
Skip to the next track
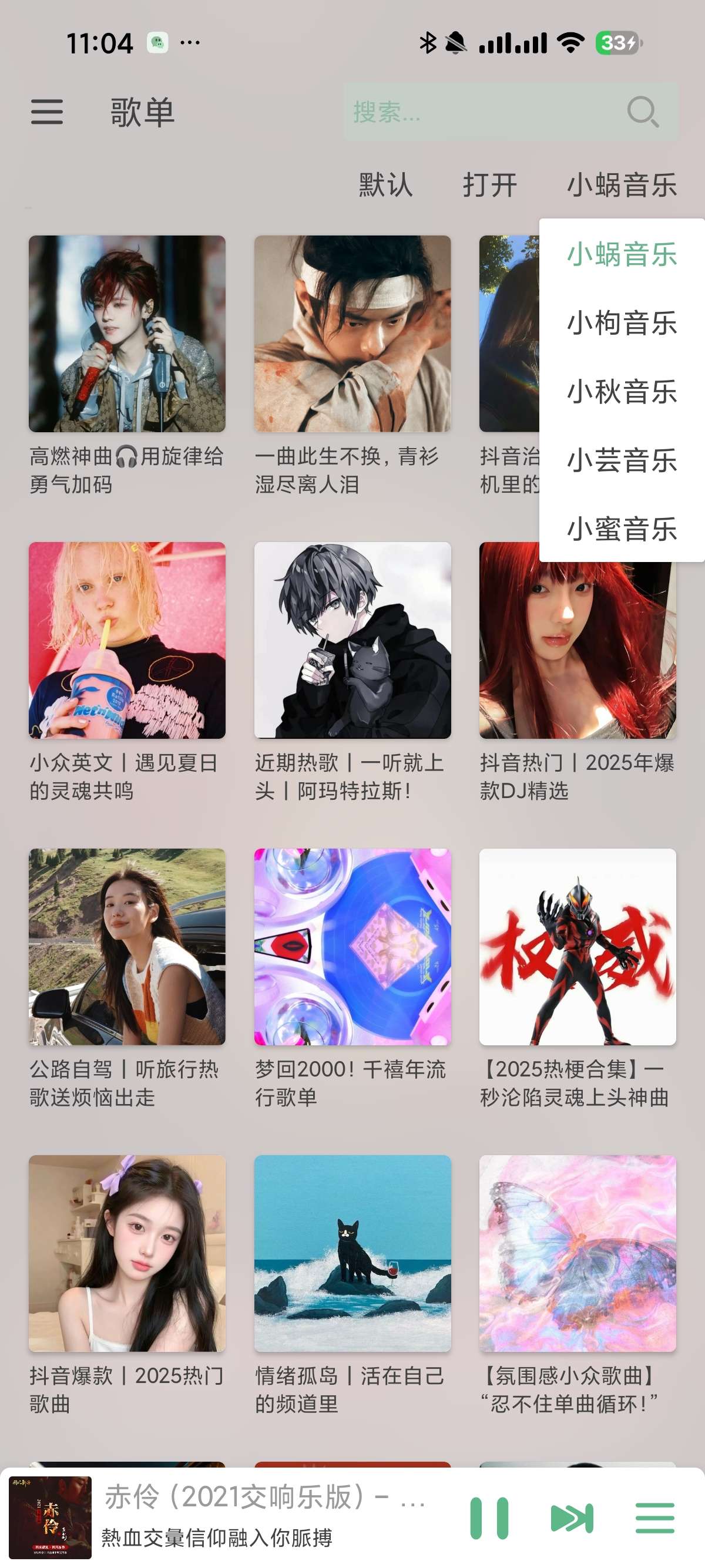[572, 1517]
